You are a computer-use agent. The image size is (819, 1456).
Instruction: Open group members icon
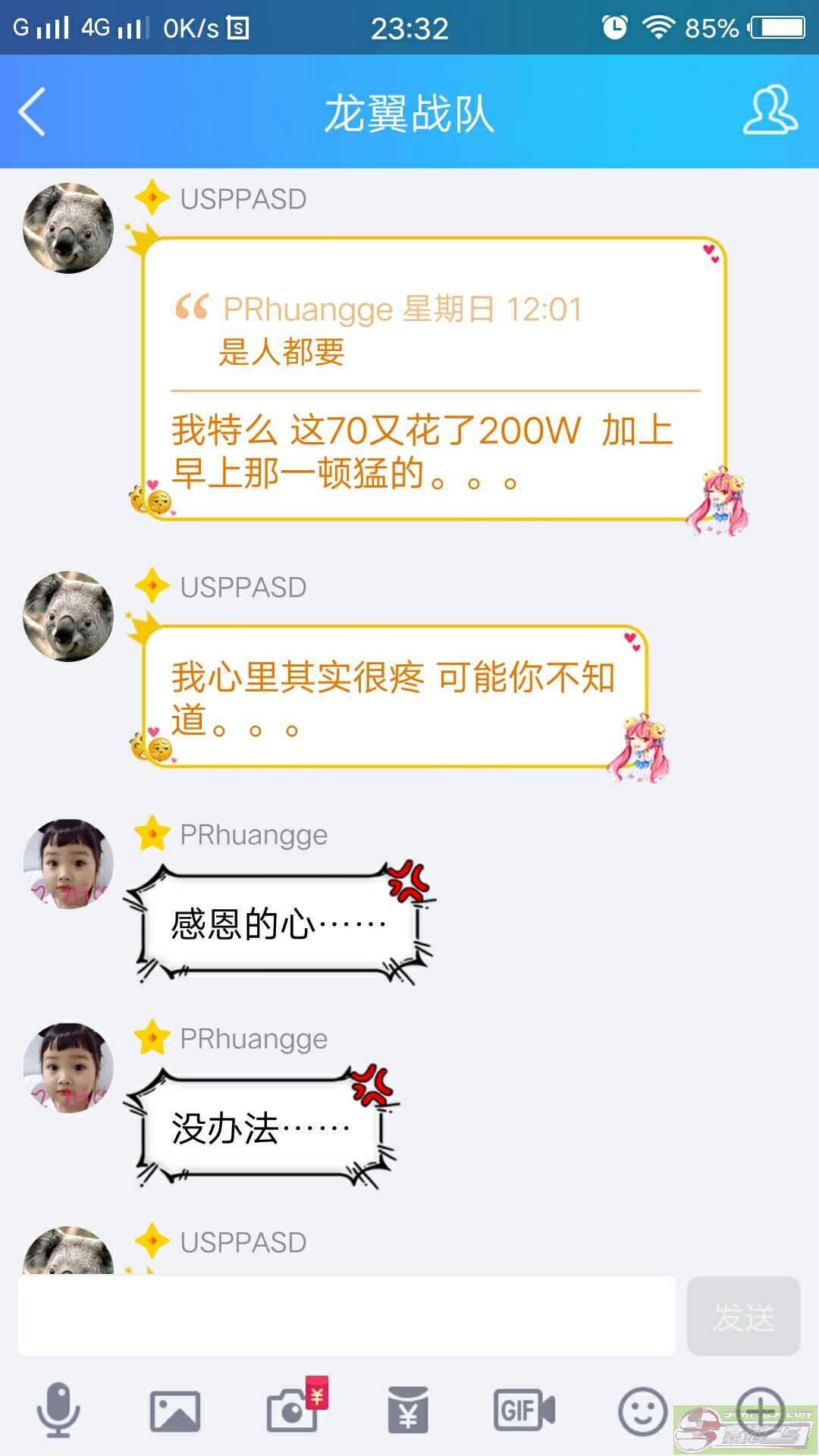[770, 111]
